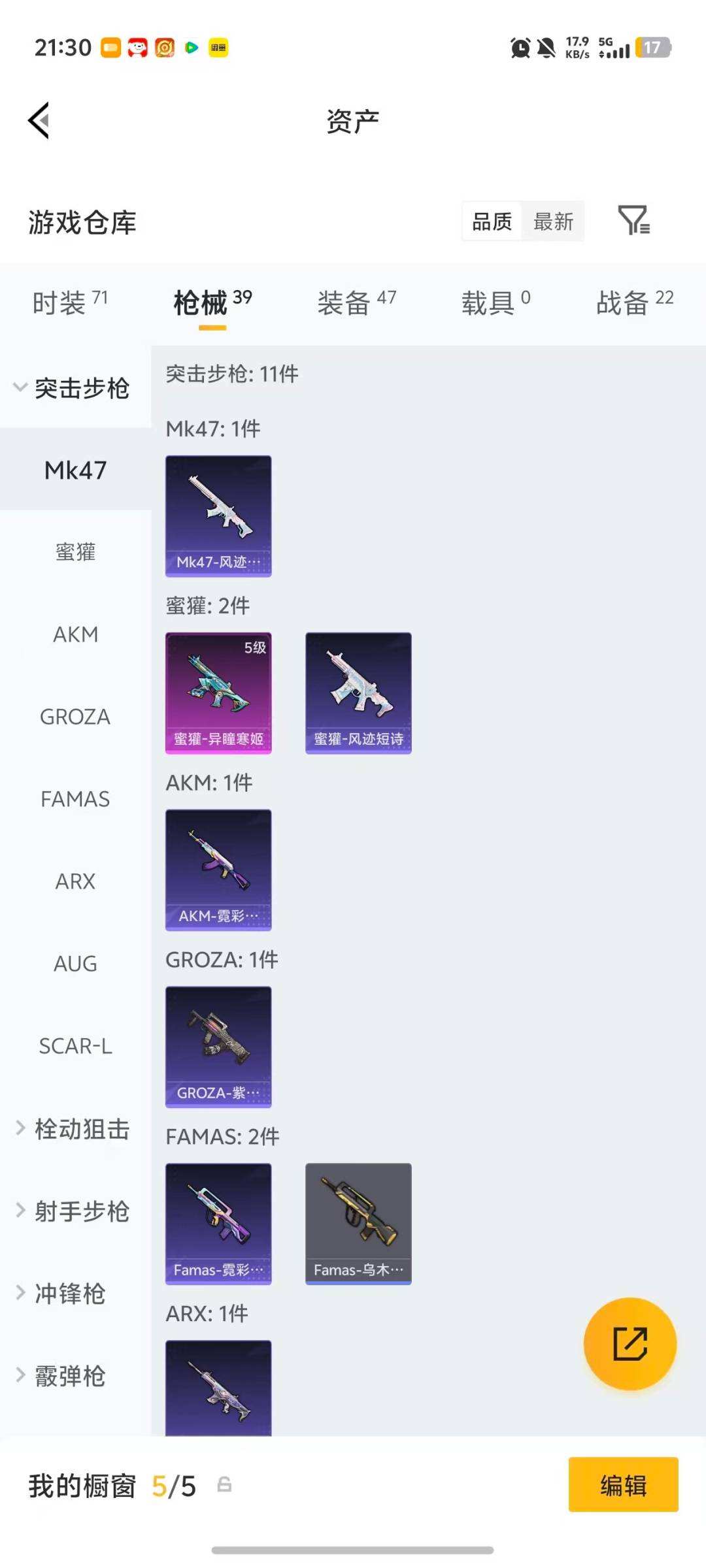706x1568 pixels.
Task: Tap the orange share floating button
Action: click(x=630, y=1343)
